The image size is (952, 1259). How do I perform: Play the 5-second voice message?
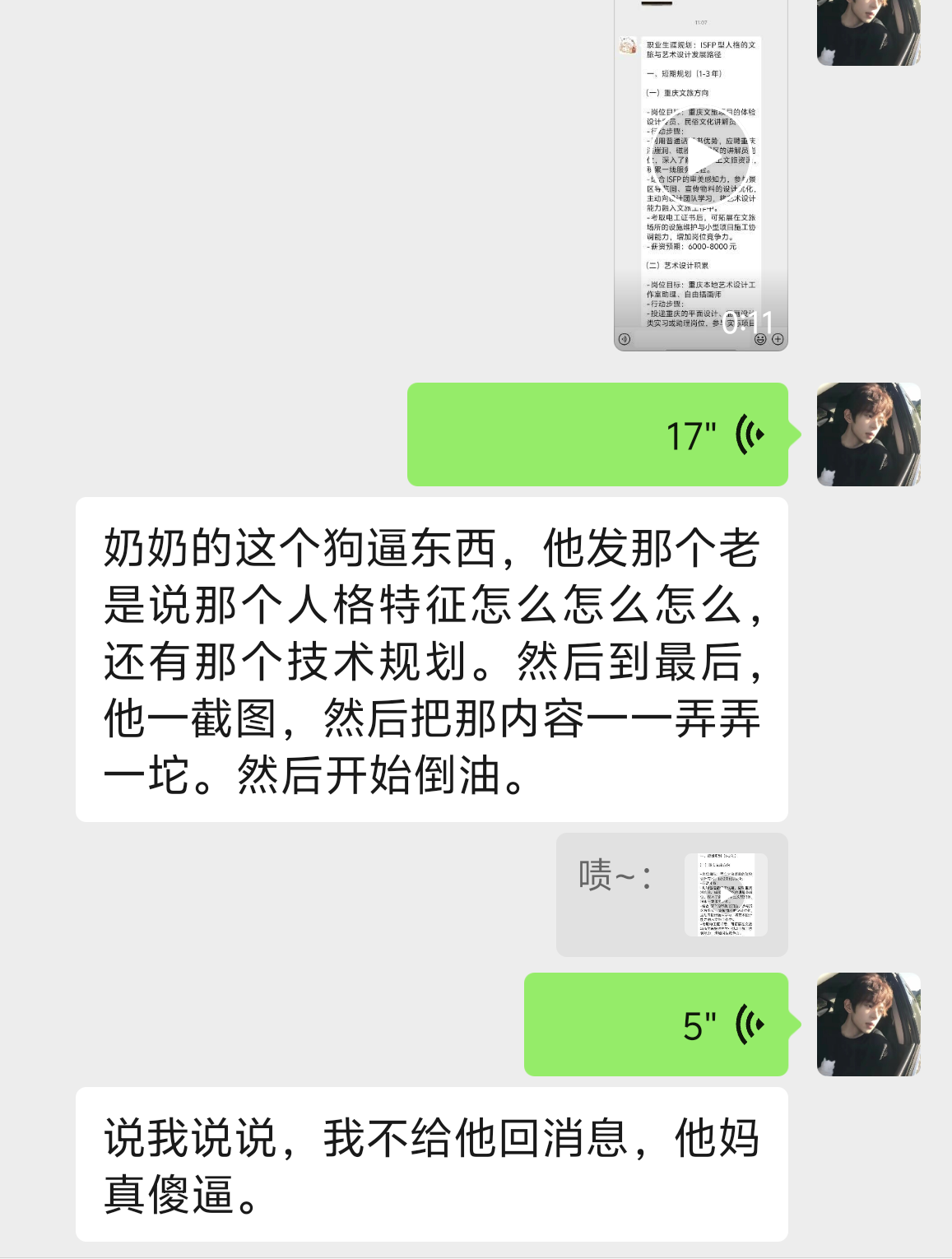[x=656, y=1024]
